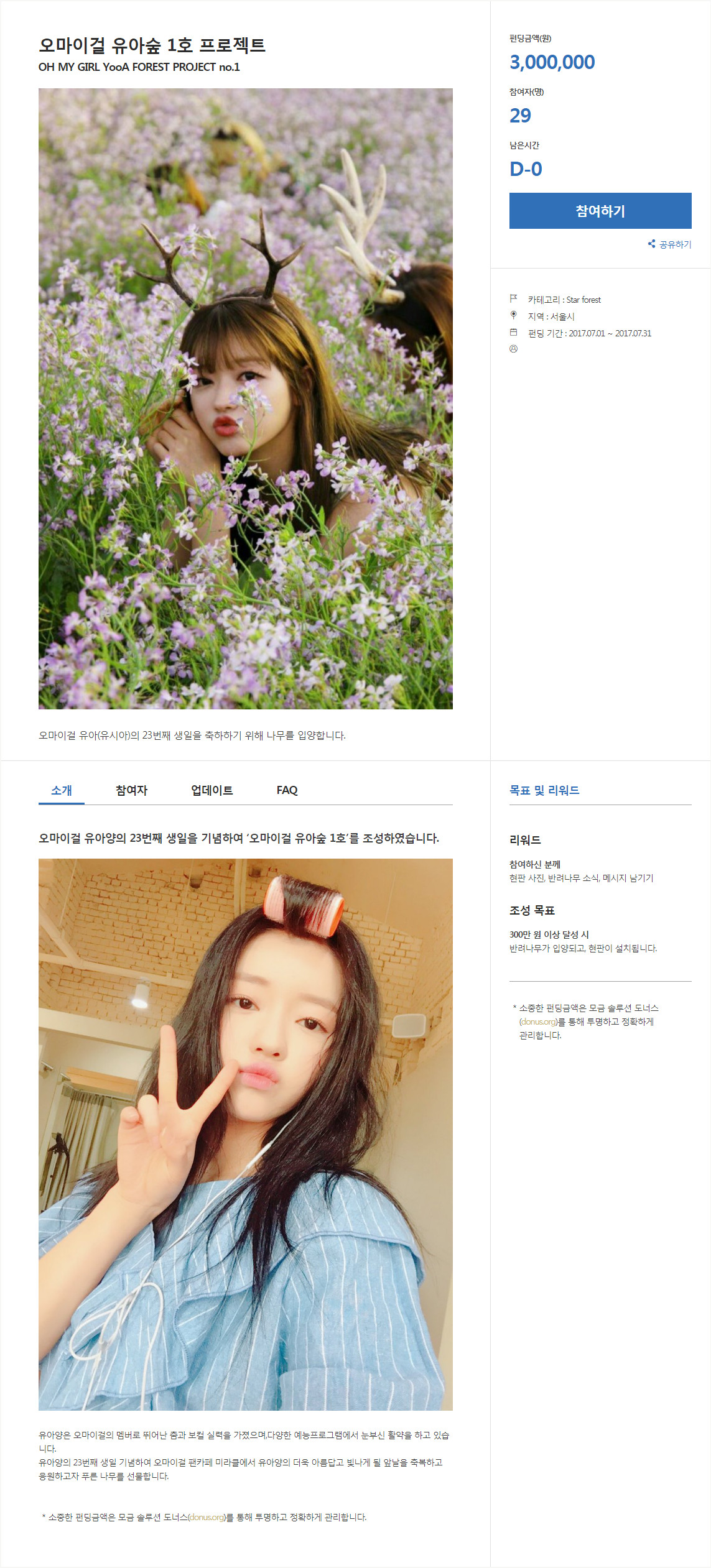Viewport: 711px width, 1568px height.
Task: View the 업데이트 tab
Action: 211,790
